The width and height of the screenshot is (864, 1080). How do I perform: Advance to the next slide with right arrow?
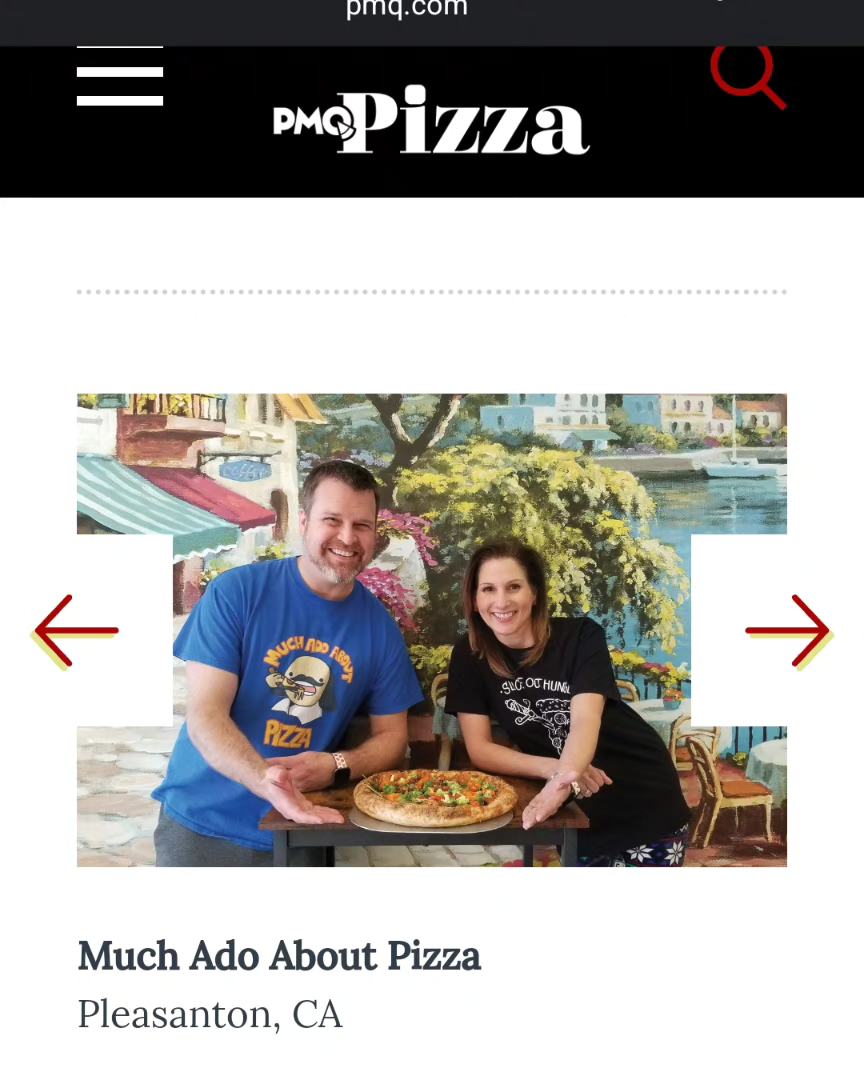(788, 631)
